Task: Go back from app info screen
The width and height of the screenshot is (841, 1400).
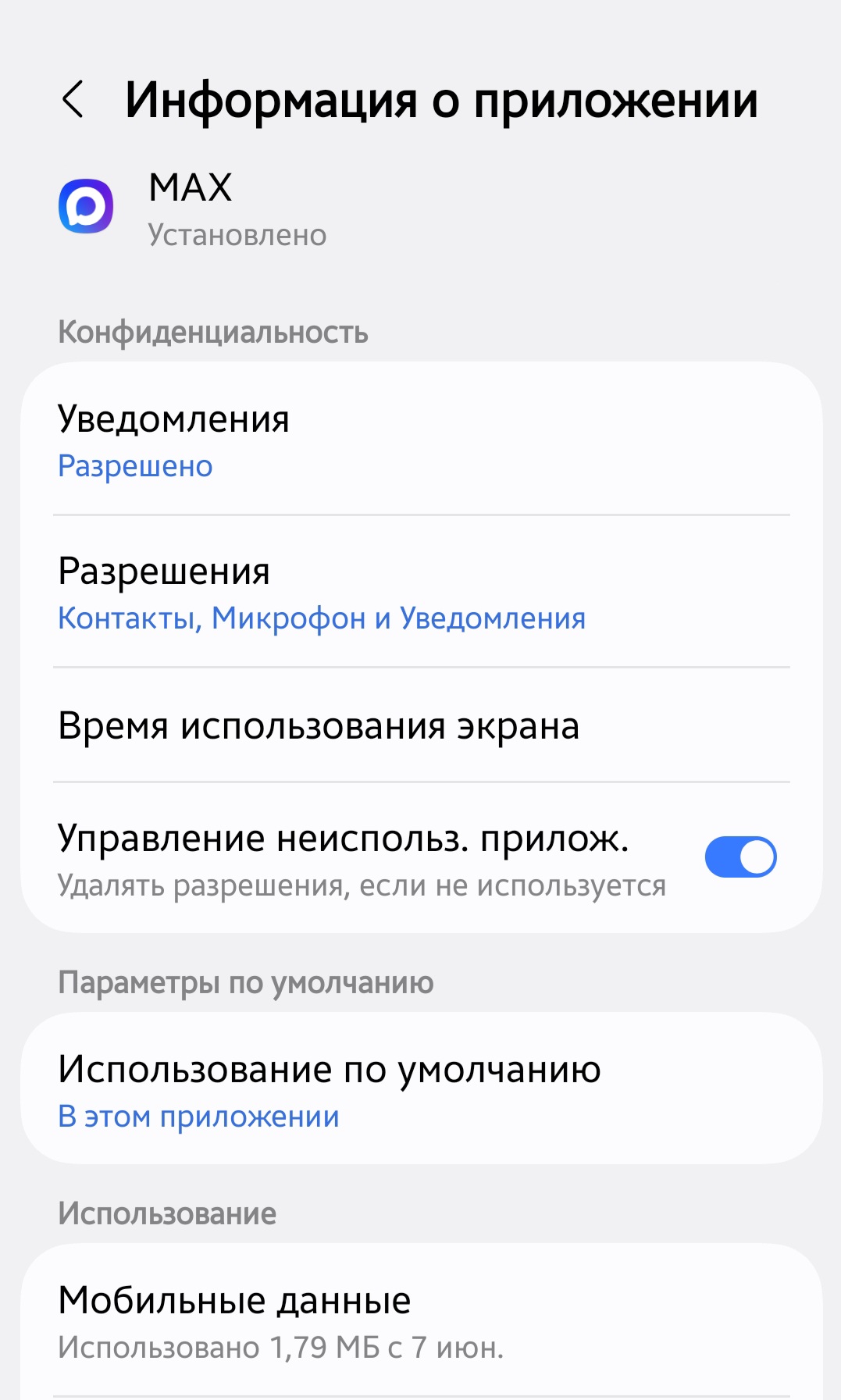Action: tap(73, 100)
